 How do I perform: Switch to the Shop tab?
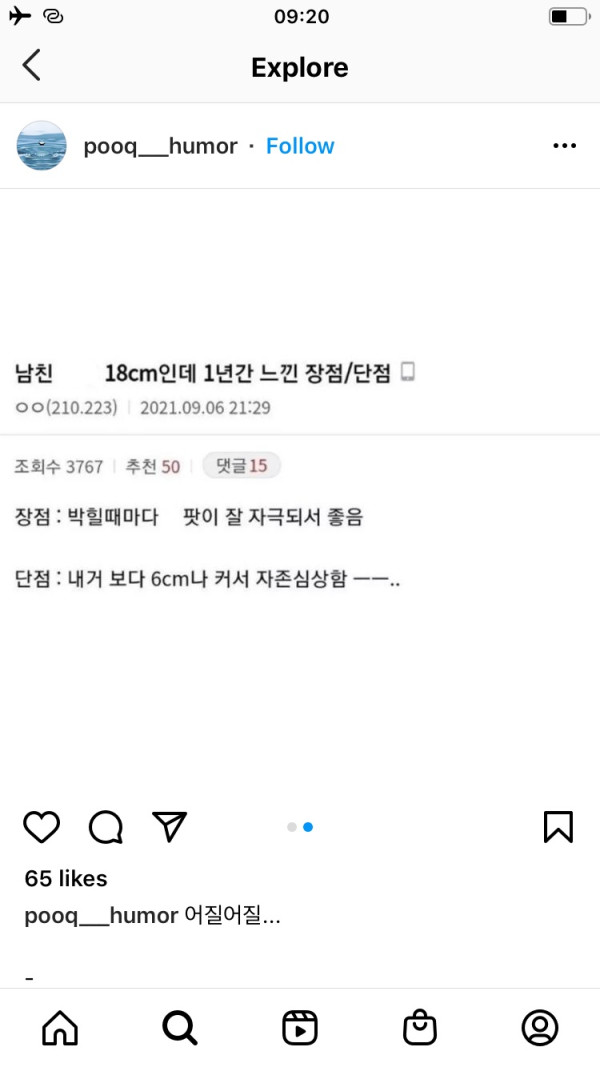420,1027
